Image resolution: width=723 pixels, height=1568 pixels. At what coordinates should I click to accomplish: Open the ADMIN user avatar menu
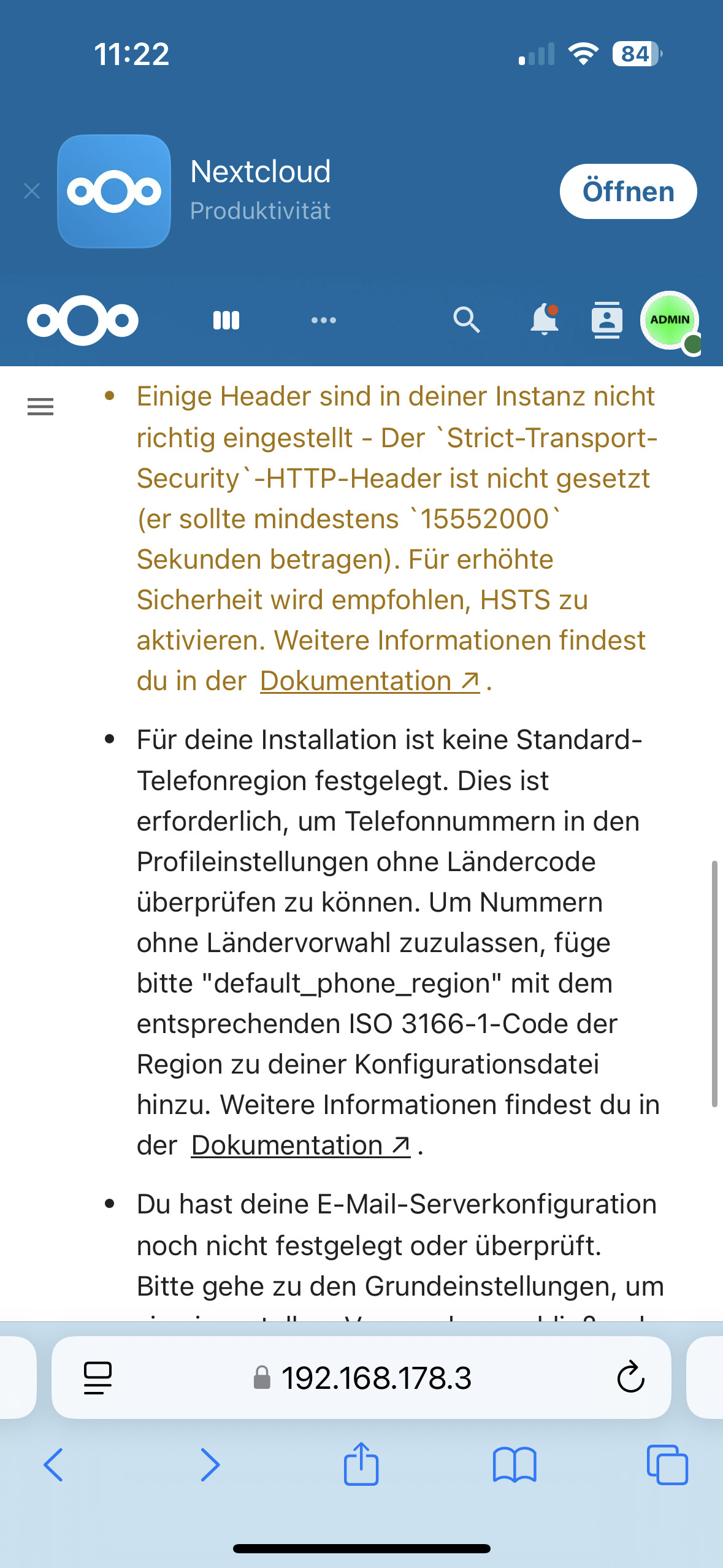(670, 320)
